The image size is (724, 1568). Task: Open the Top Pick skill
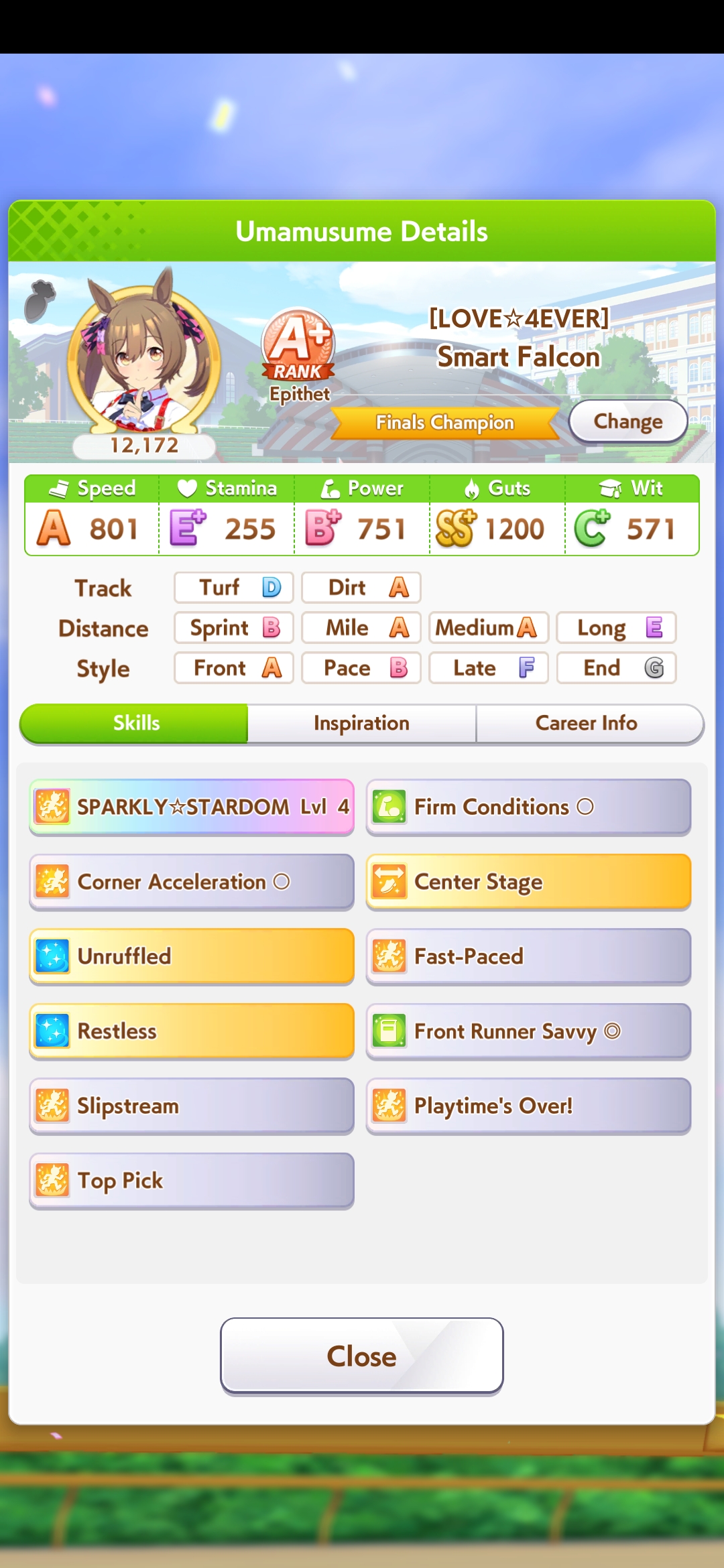click(x=192, y=1181)
